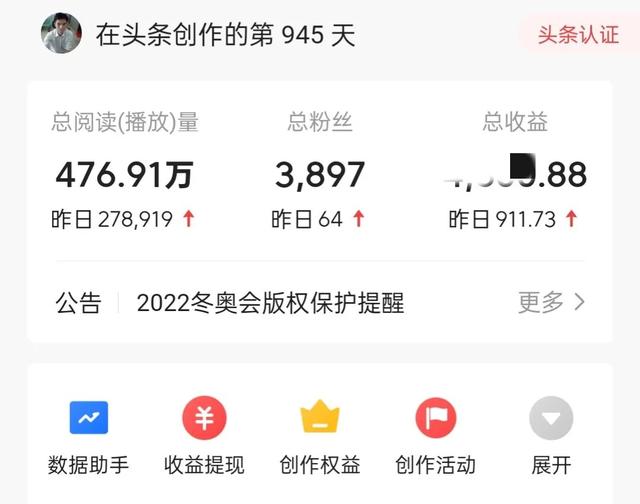640x504 pixels.
Task: Open total reads 476.91万 stats
Action: point(124,175)
